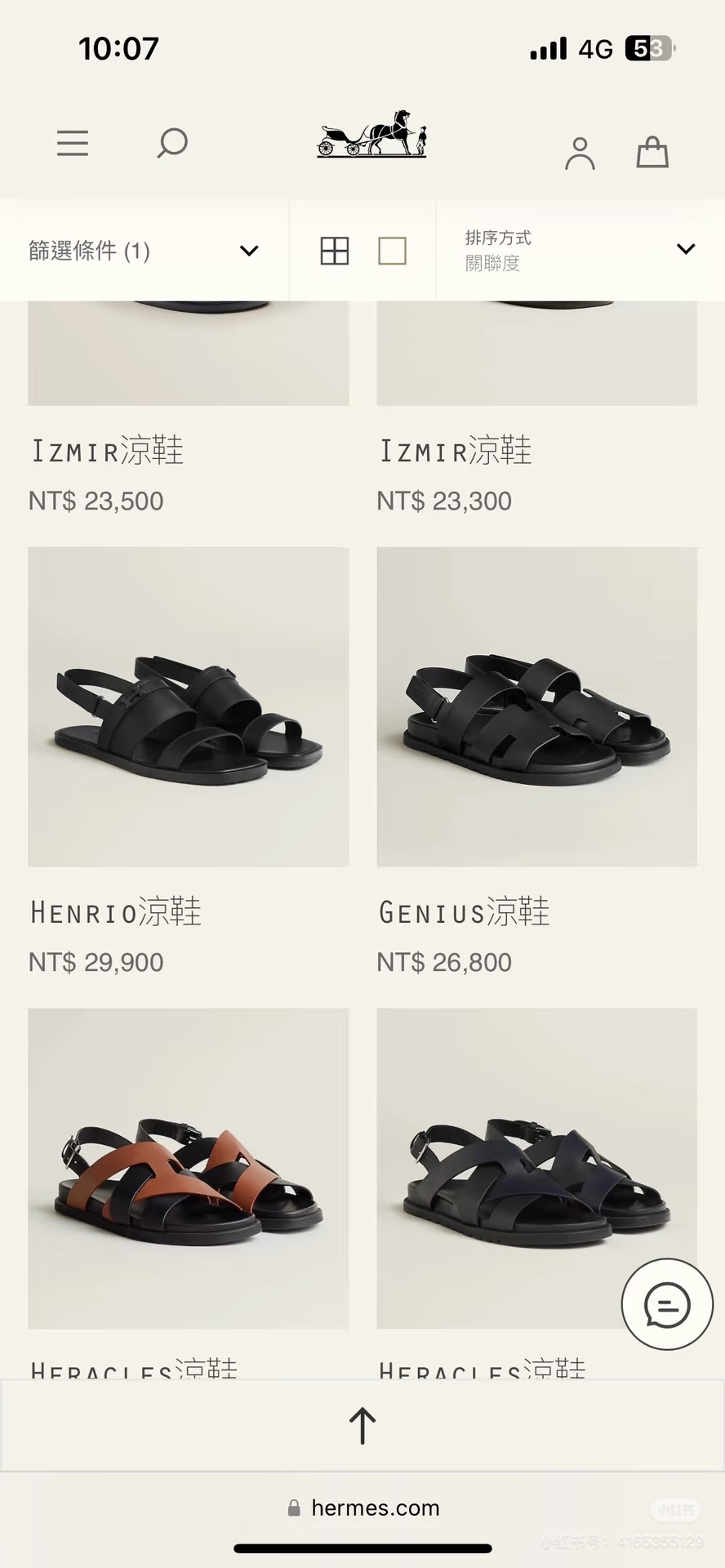Open the brown Heracles sandal card
The height and width of the screenshot is (1568, 725).
click(x=189, y=1168)
